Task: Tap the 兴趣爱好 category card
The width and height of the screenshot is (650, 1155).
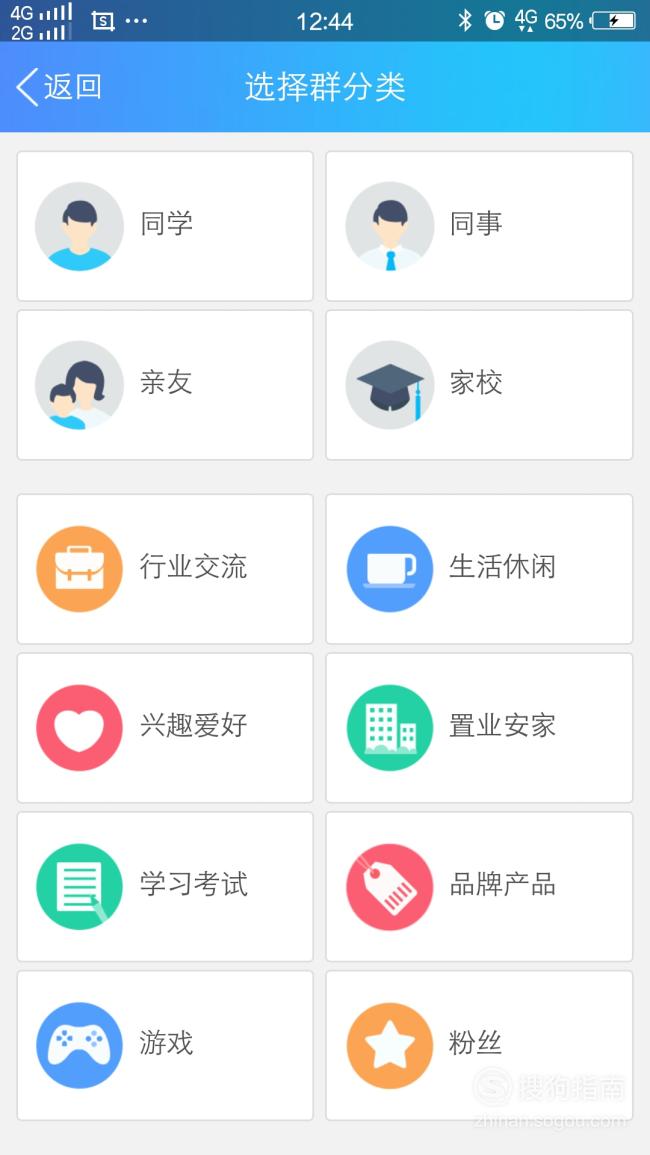Action: point(165,728)
